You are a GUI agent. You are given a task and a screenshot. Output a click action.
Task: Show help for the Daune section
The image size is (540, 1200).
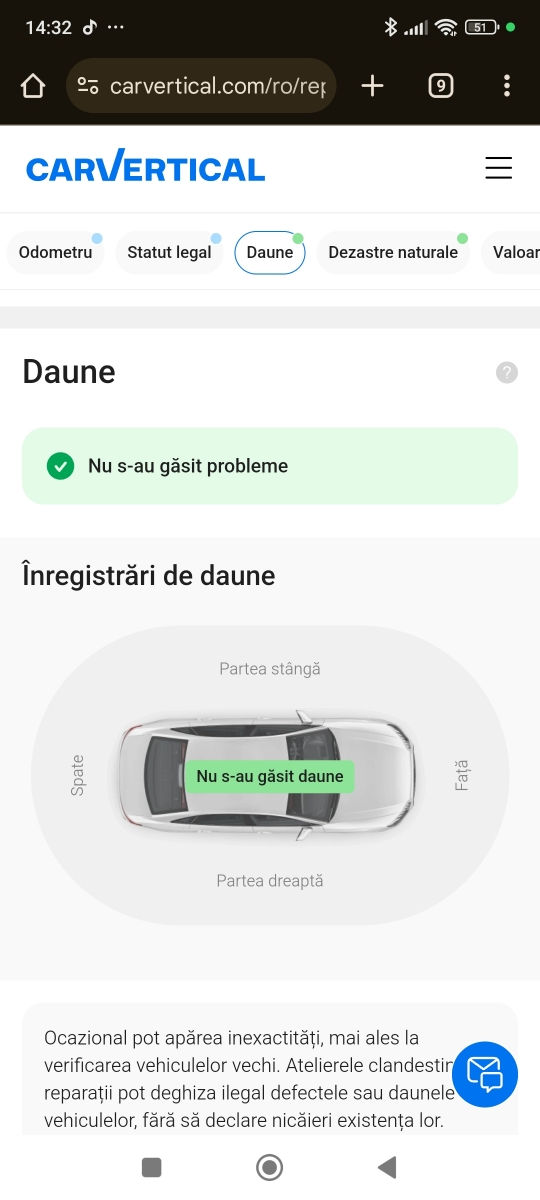[x=507, y=373]
